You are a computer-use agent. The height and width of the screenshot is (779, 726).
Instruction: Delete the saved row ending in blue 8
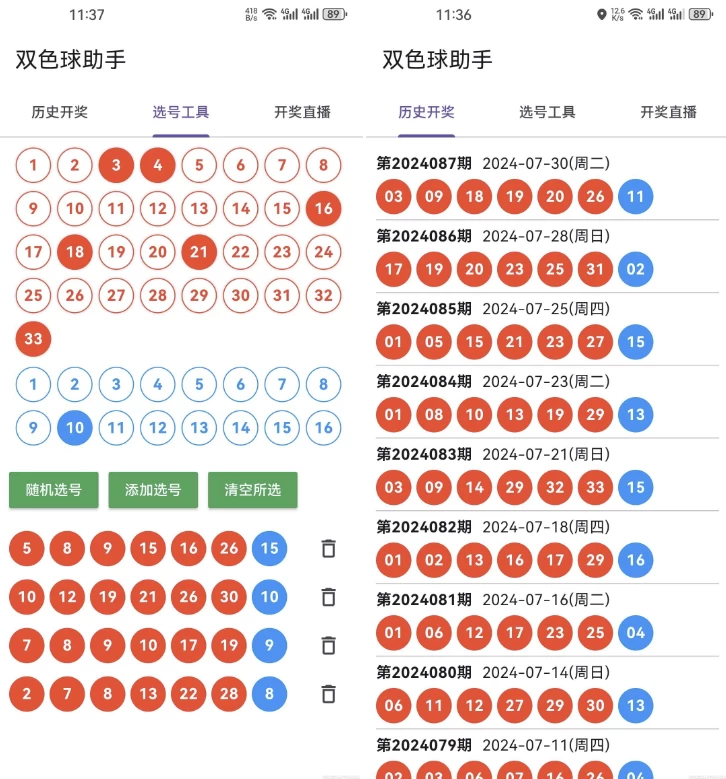(x=328, y=693)
